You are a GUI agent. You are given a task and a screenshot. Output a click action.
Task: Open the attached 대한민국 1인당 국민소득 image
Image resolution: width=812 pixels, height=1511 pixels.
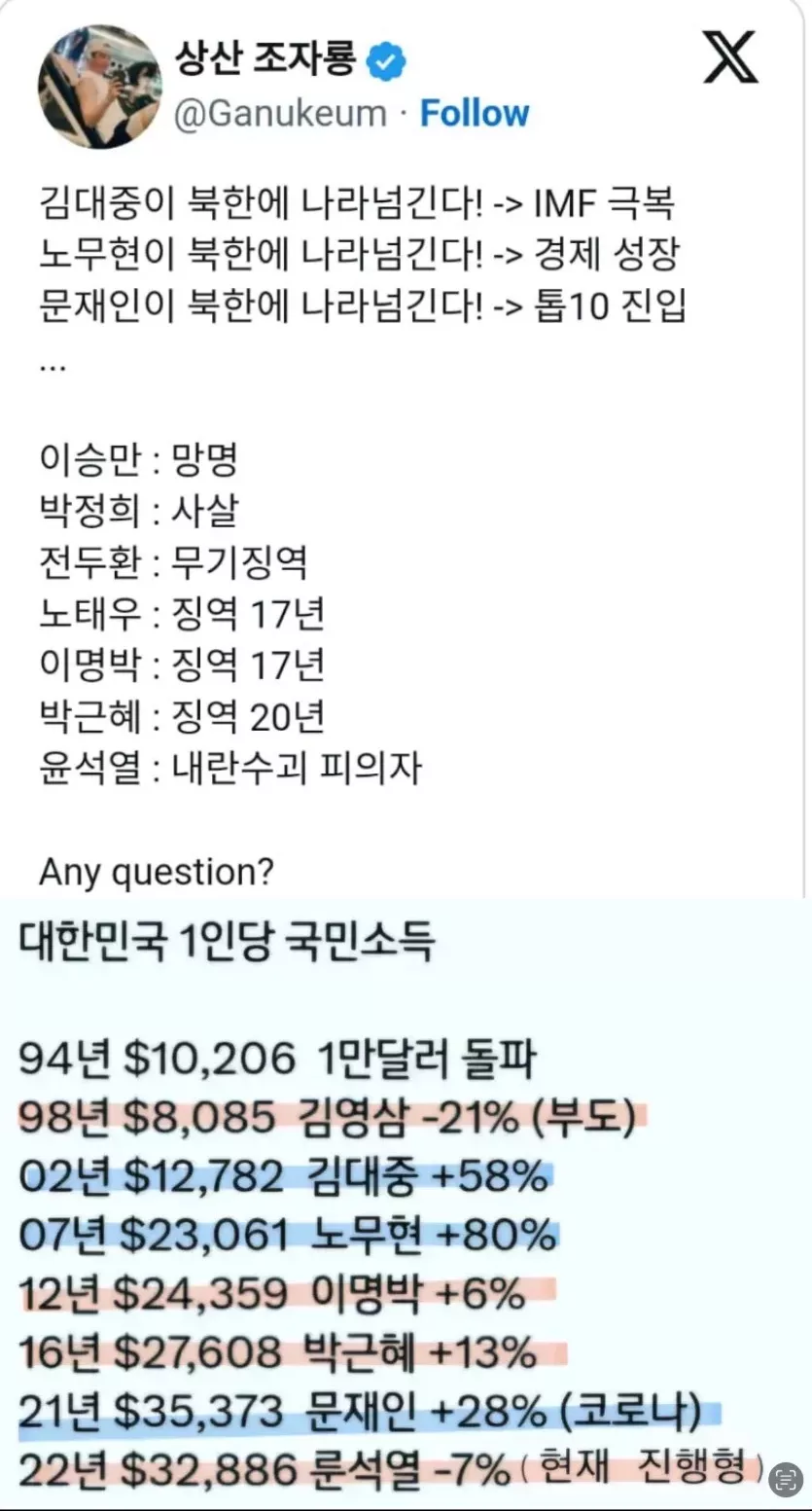pyautogui.click(x=406, y=1205)
